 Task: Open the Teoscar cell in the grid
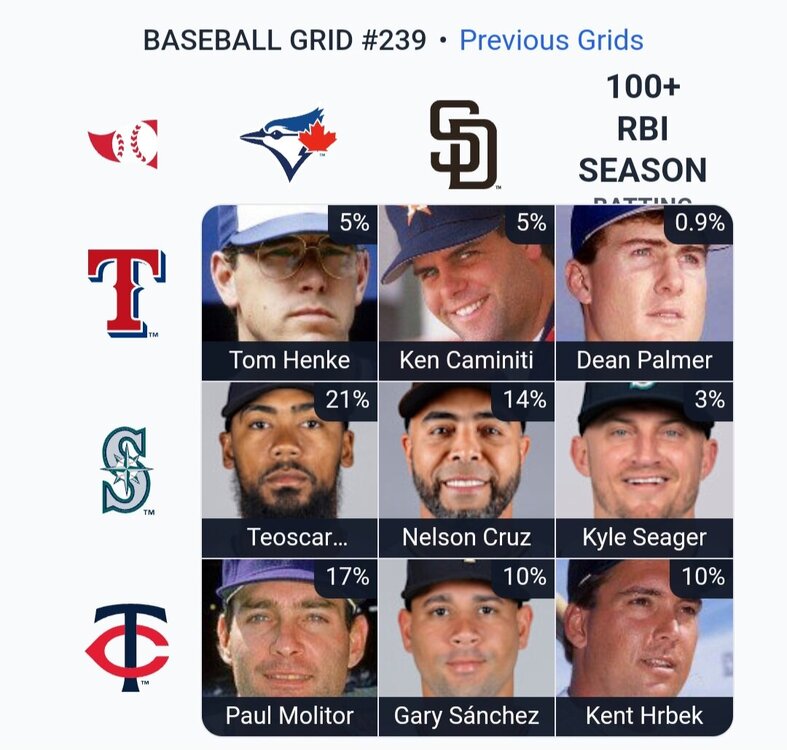[x=289, y=469]
